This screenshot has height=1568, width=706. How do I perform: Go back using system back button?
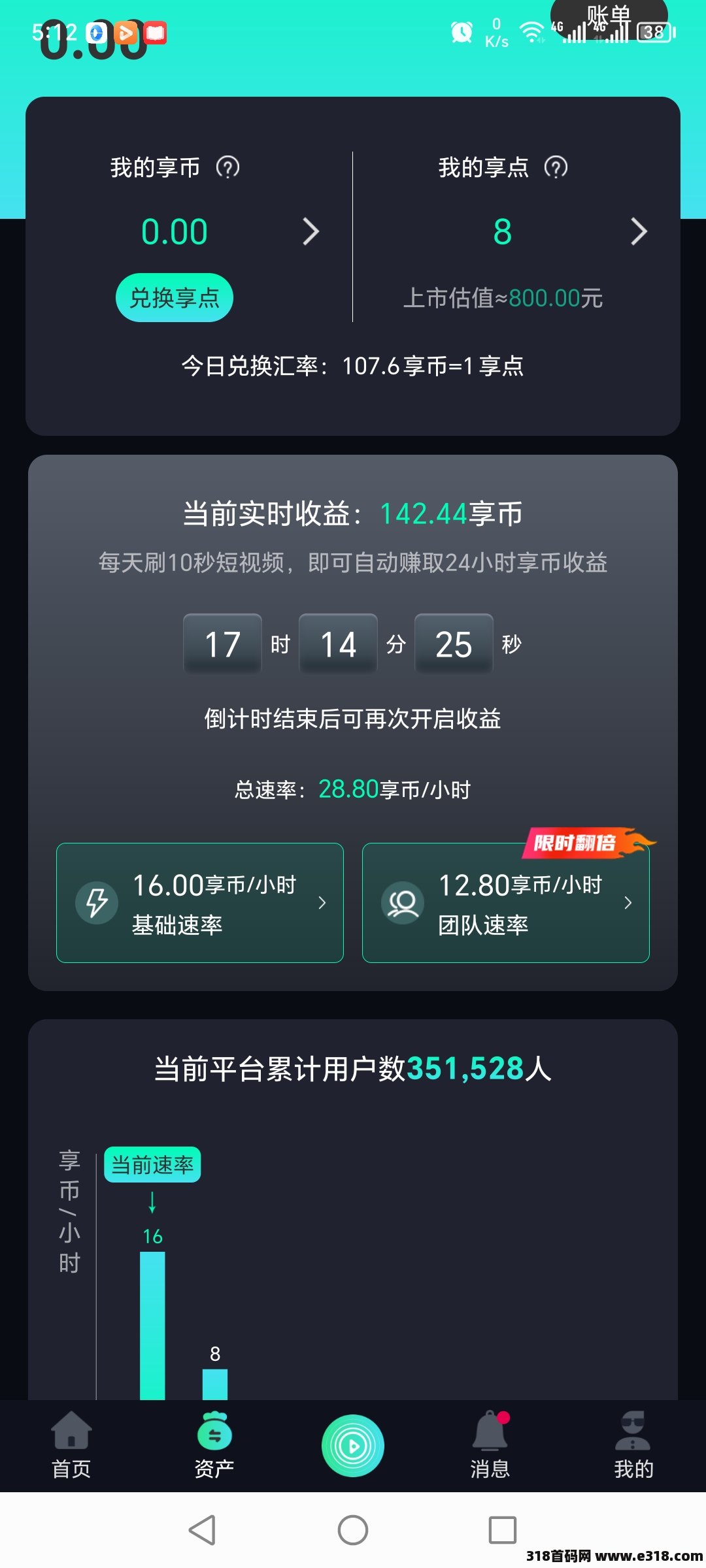click(203, 1529)
